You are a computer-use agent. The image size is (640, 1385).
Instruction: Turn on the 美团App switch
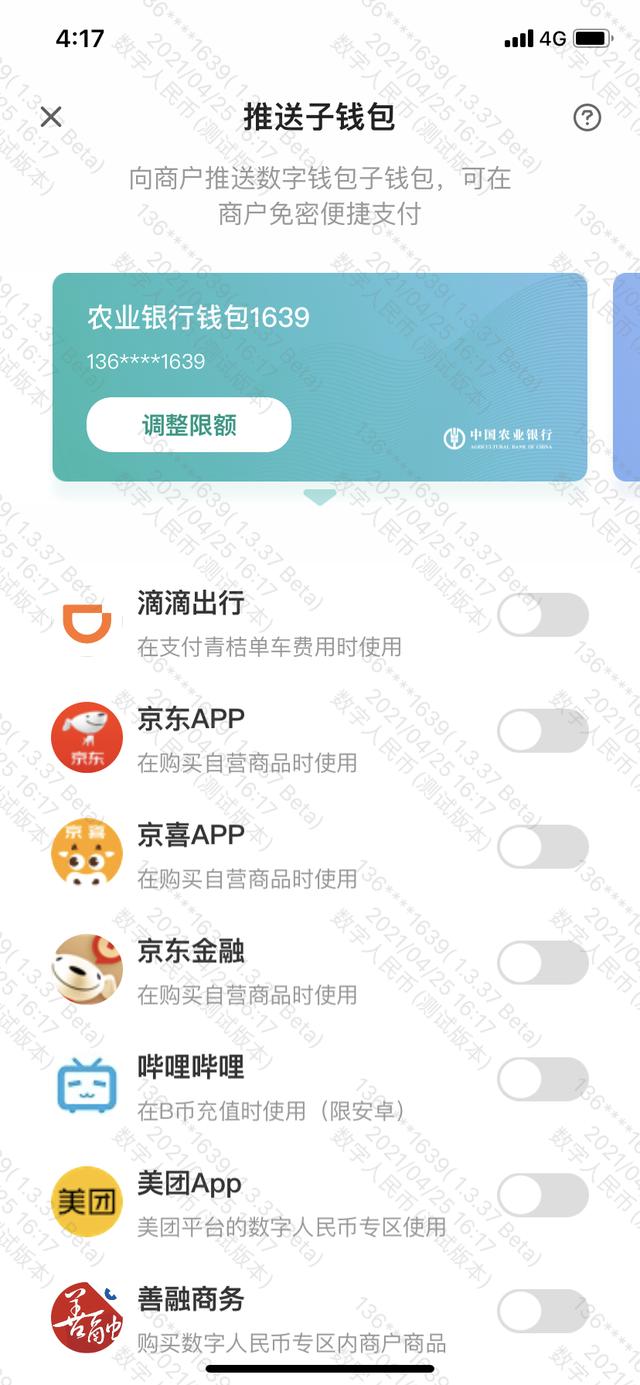pyautogui.click(x=543, y=1195)
